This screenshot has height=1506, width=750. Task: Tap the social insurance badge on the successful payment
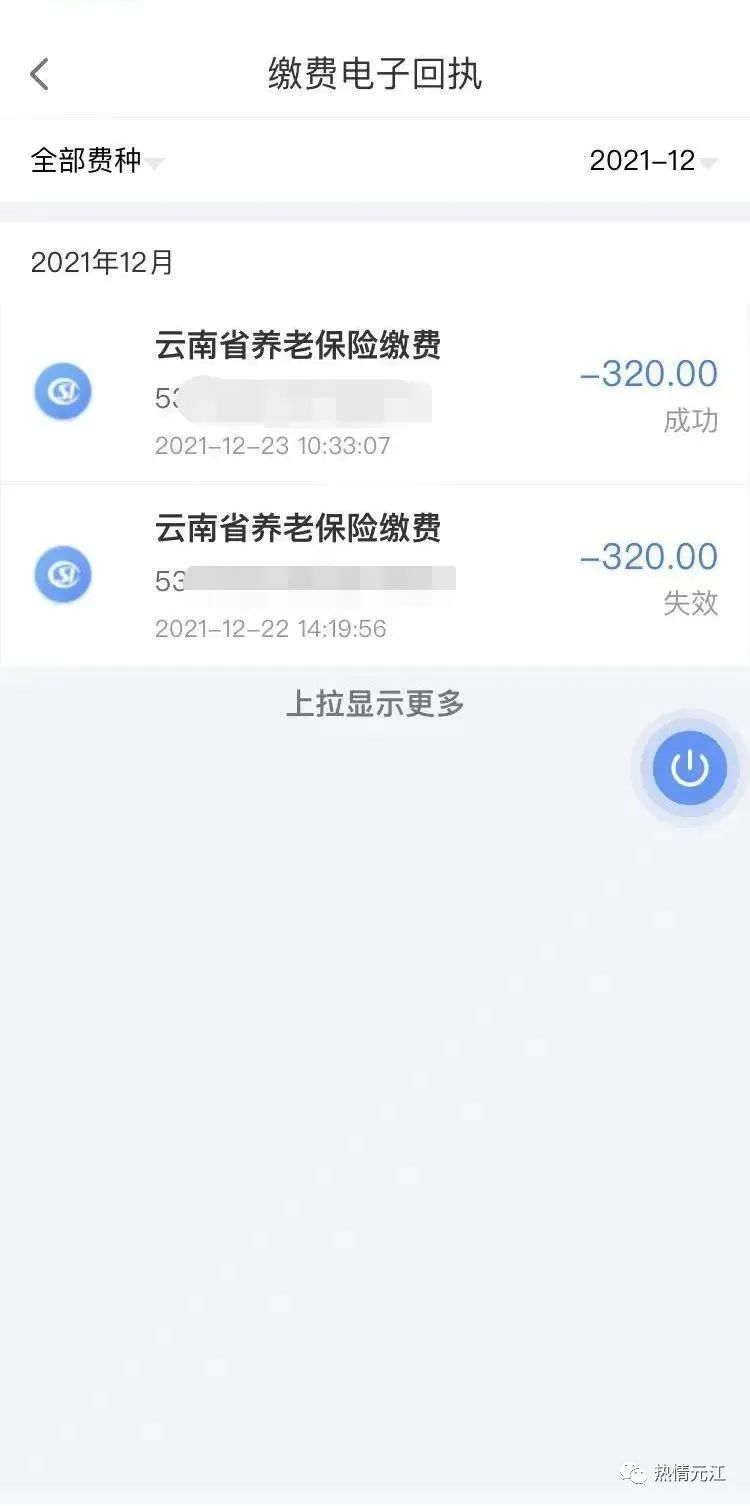click(63, 391)
